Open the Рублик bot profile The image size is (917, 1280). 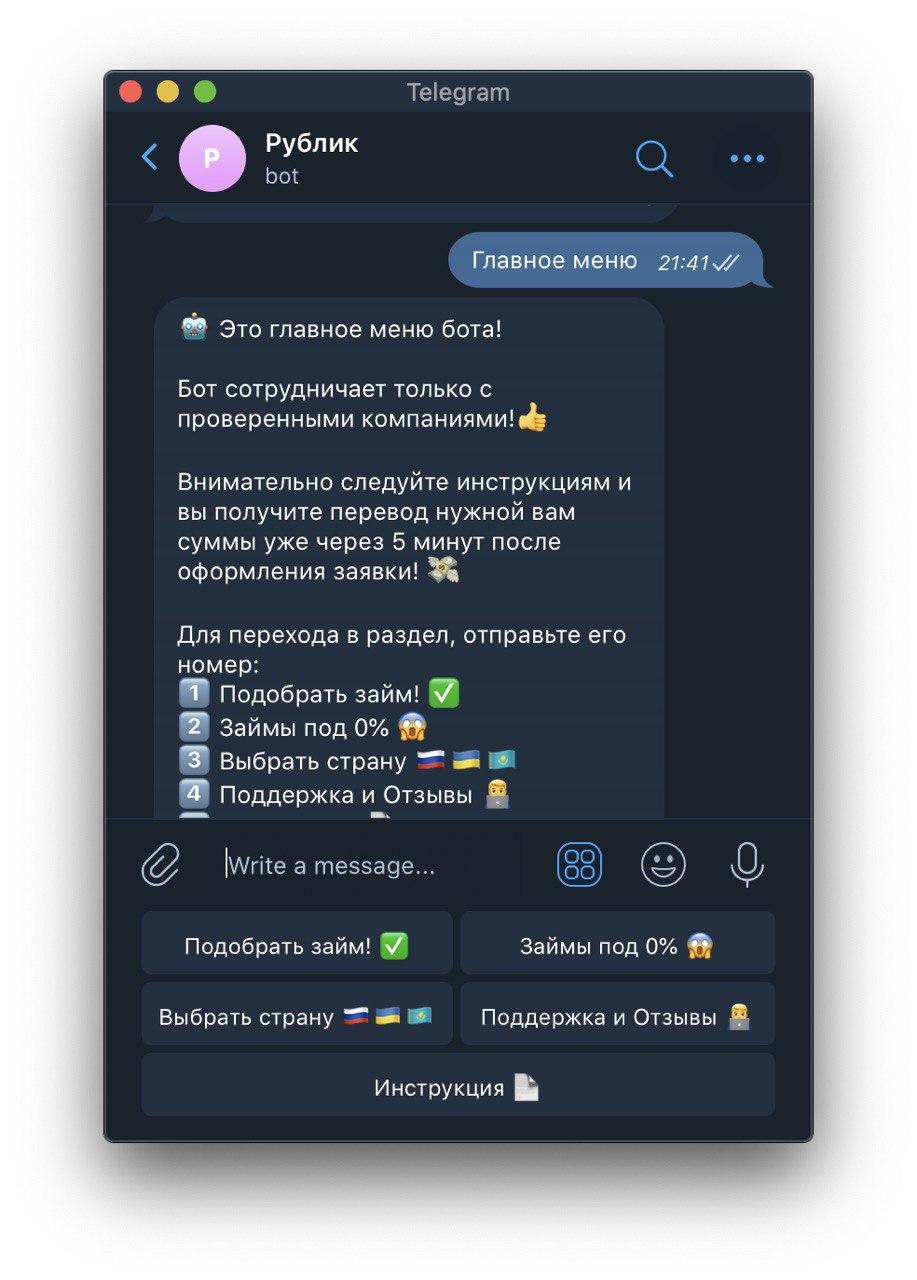pyautogui.click(x=311, y=158)
